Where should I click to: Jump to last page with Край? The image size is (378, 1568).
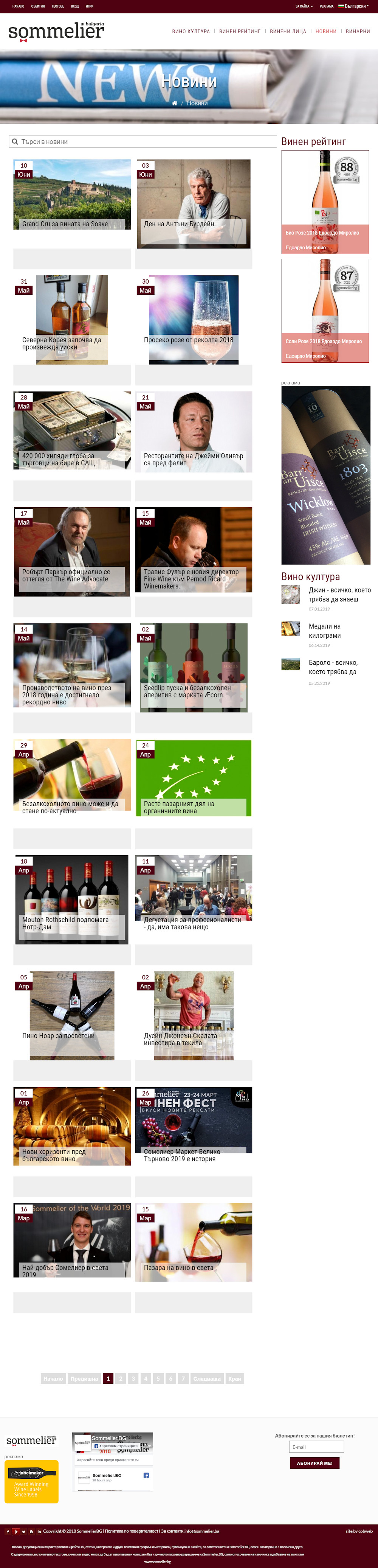[234, 1379]
